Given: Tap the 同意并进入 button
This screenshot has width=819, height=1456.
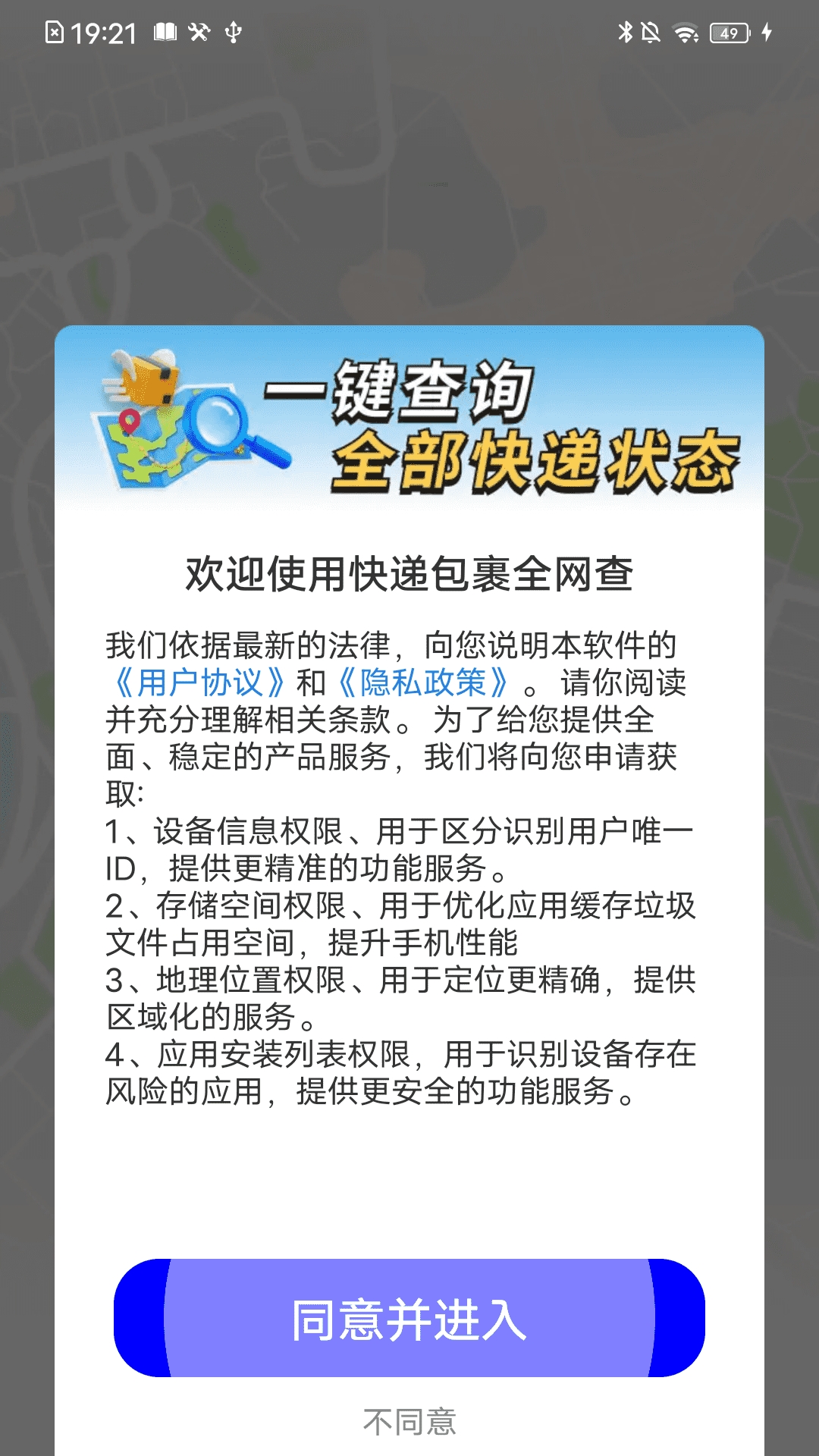Looking at the screenshot, I should tap(409, 1318).
